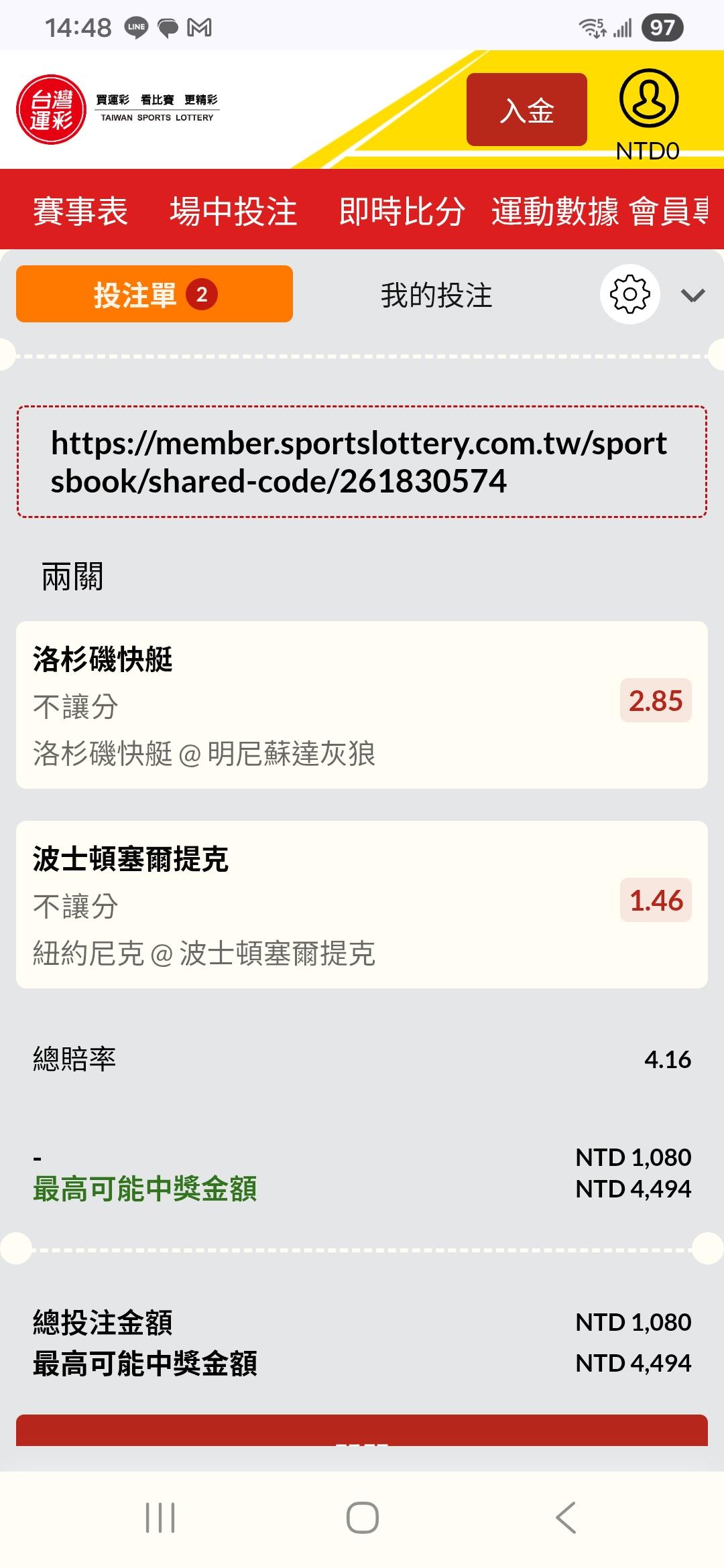724x1568 pixels.
Task: Switch to 我的投注 tab
Action: (x=436, y=295)
